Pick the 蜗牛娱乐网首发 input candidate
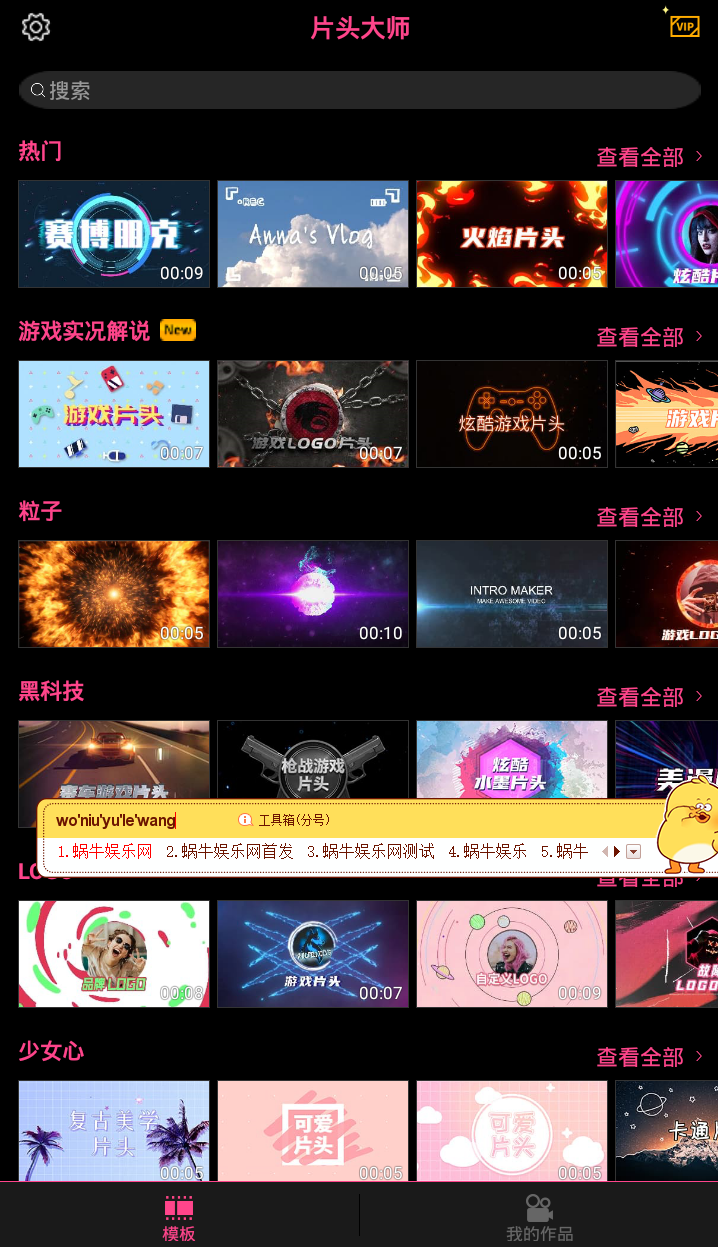The height and width of the screenshot is (1247, 718). click(x=230, y=852)
